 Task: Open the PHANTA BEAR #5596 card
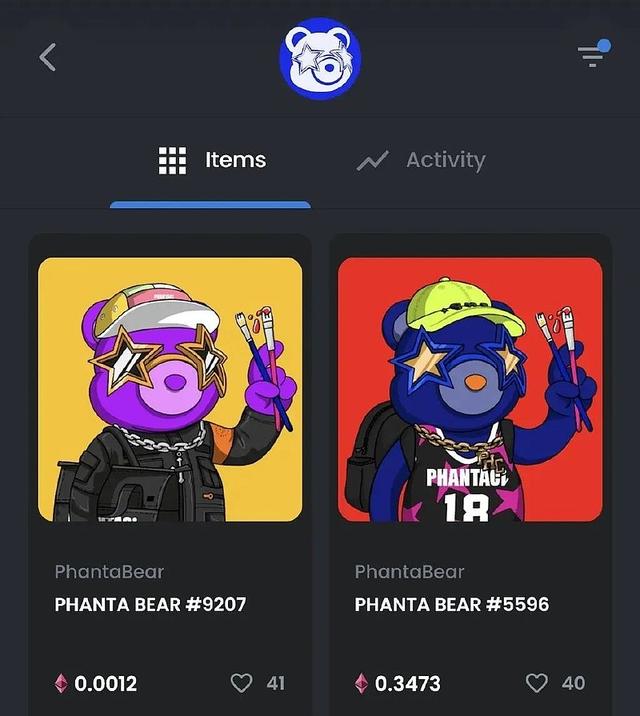[x=470, y=390]
